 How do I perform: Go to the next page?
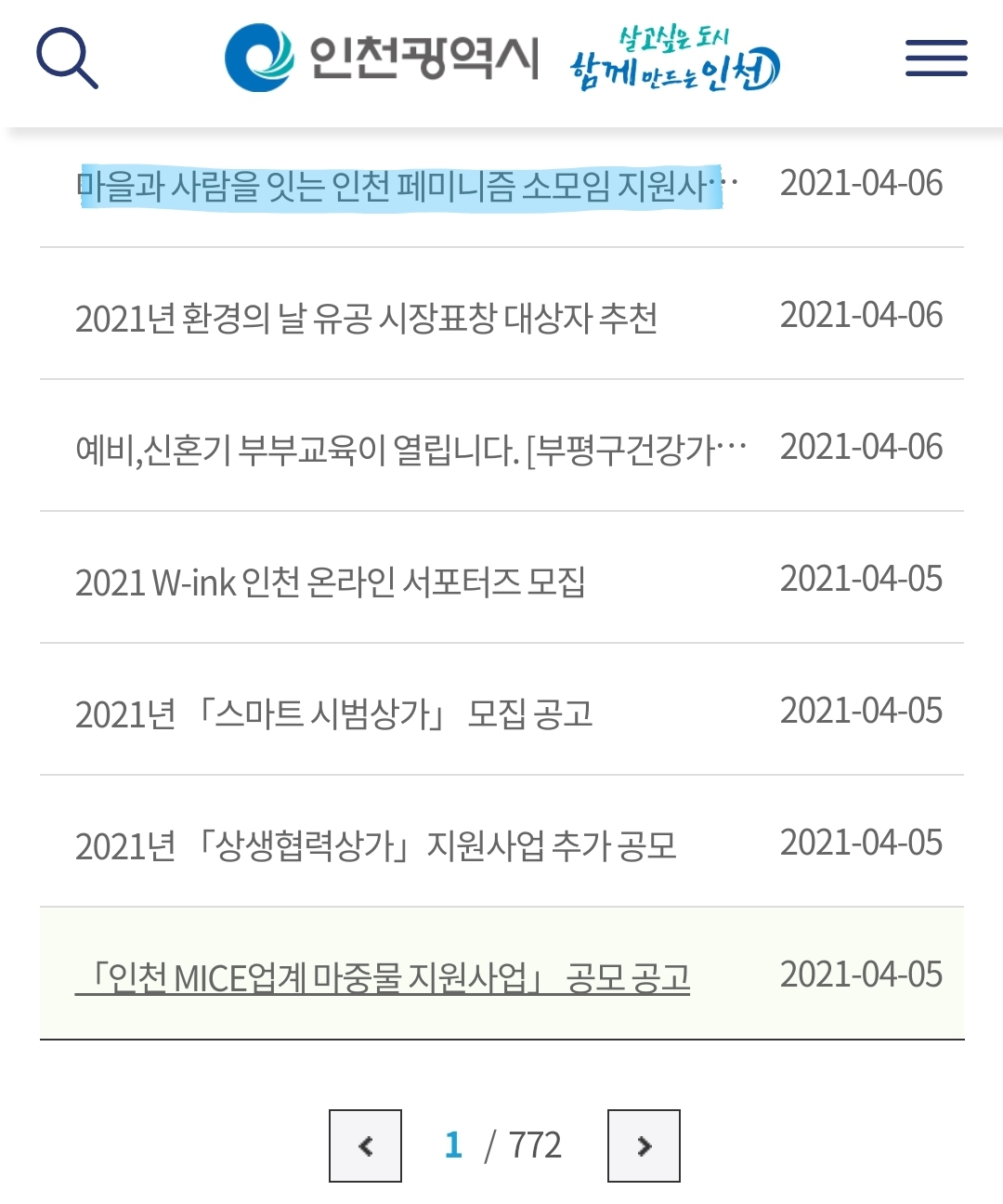click(644, 1145)
